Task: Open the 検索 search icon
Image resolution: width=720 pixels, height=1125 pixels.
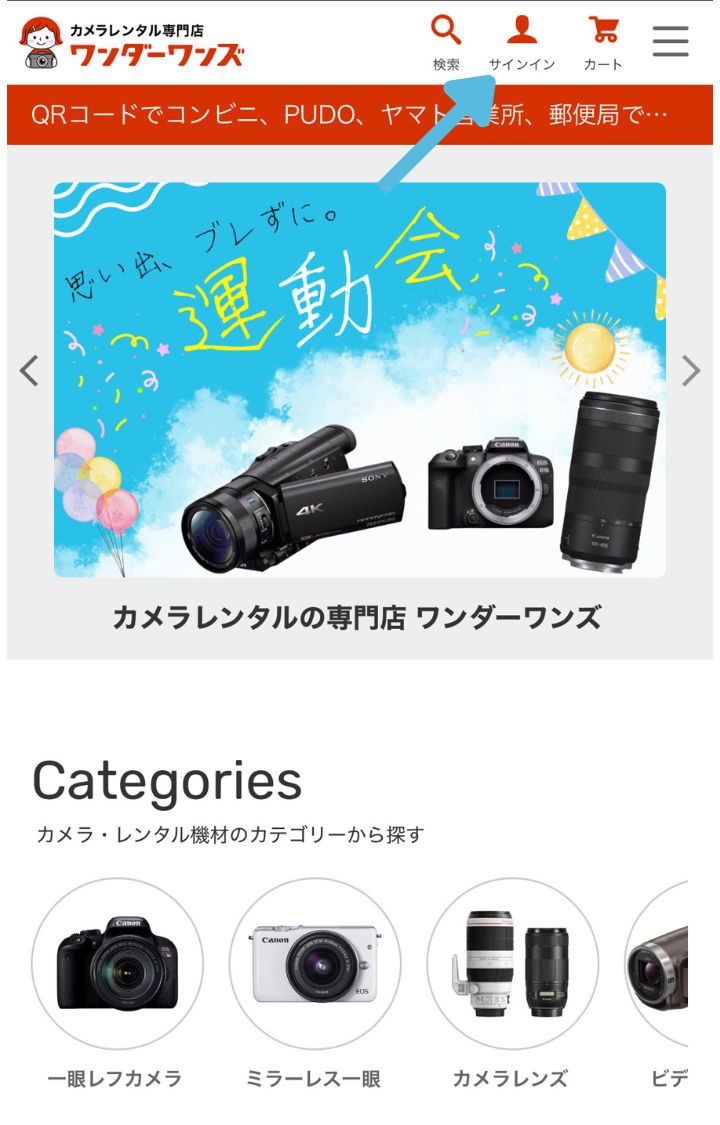Action: coord(446,42)
